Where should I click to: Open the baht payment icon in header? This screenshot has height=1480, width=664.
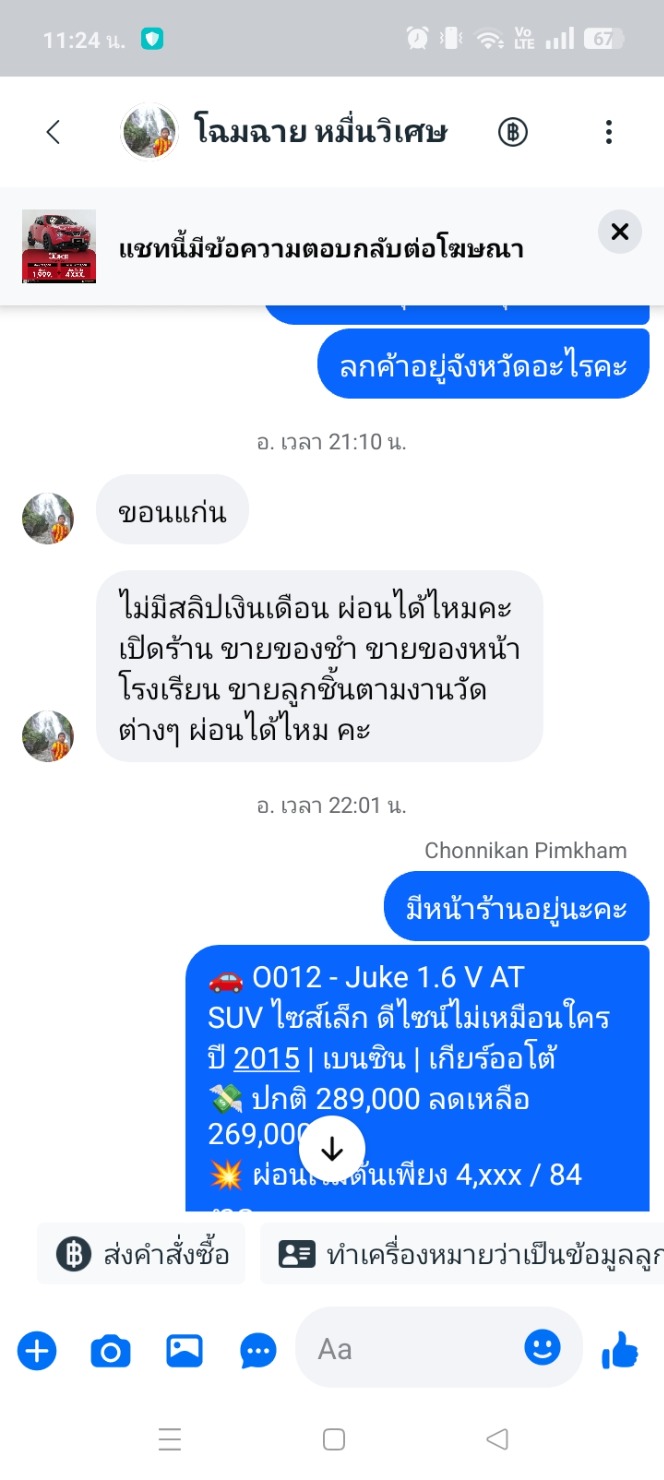click(x=513, y=132)
